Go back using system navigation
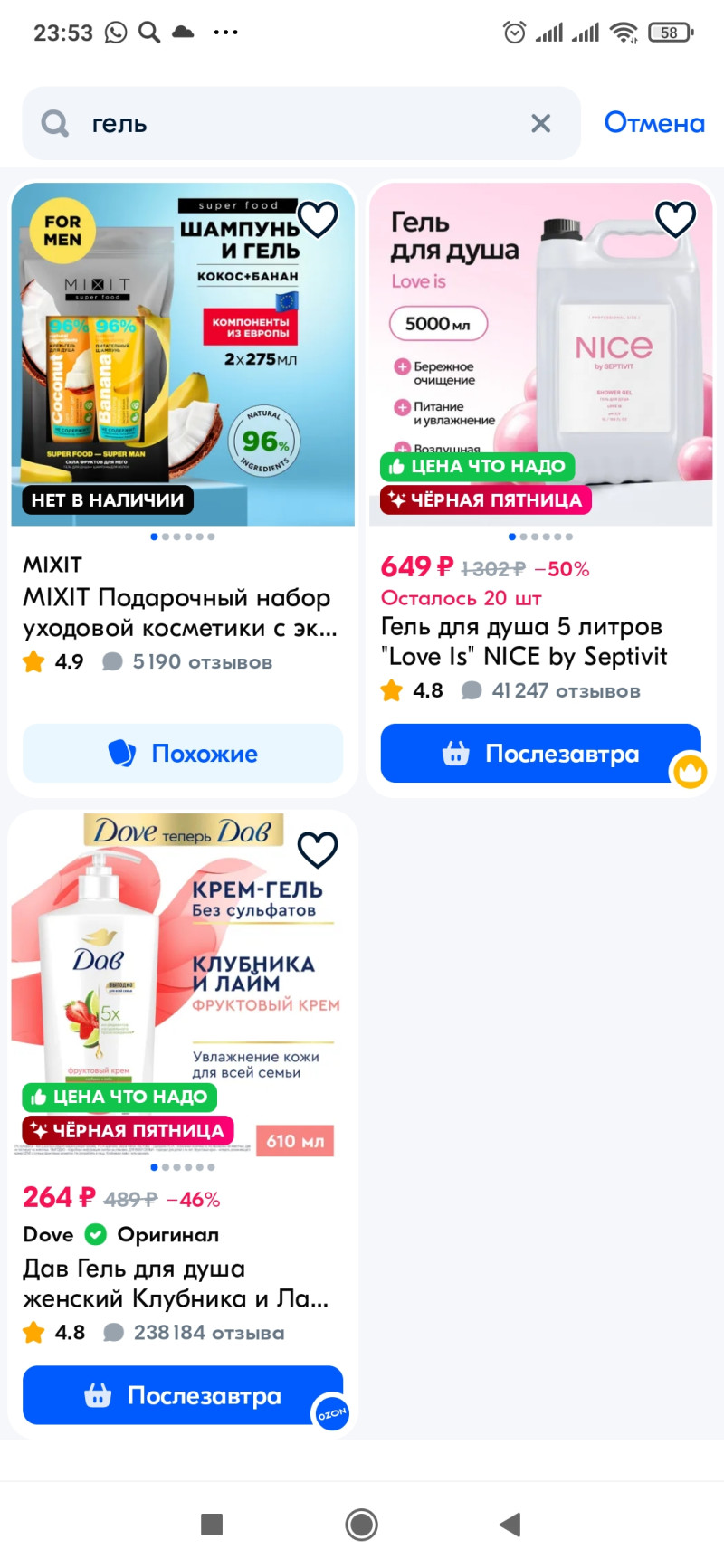The width and height of the screenshot is (724, 1568). tap(510, 1525)
